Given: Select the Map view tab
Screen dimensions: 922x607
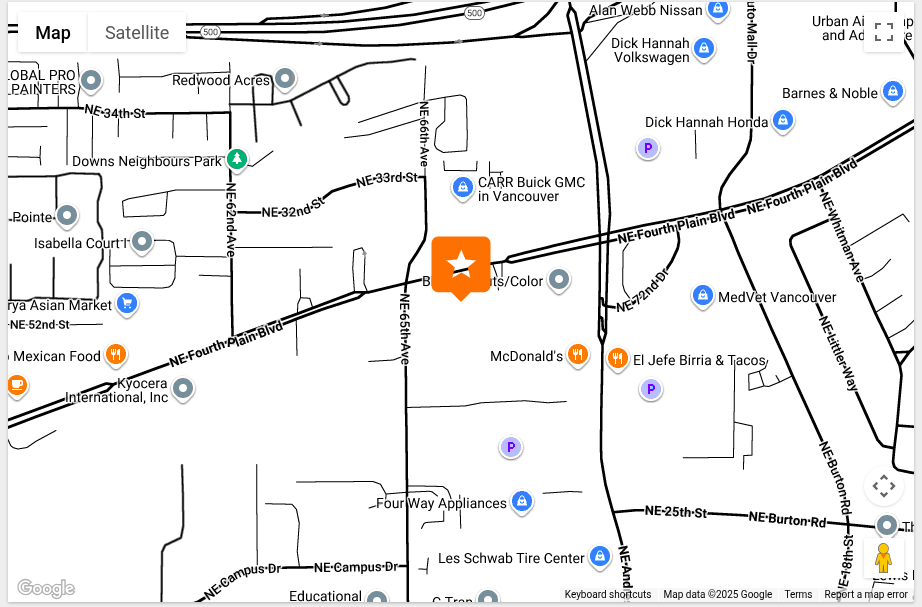Looking at the screenshot, I should coord(53,33).
